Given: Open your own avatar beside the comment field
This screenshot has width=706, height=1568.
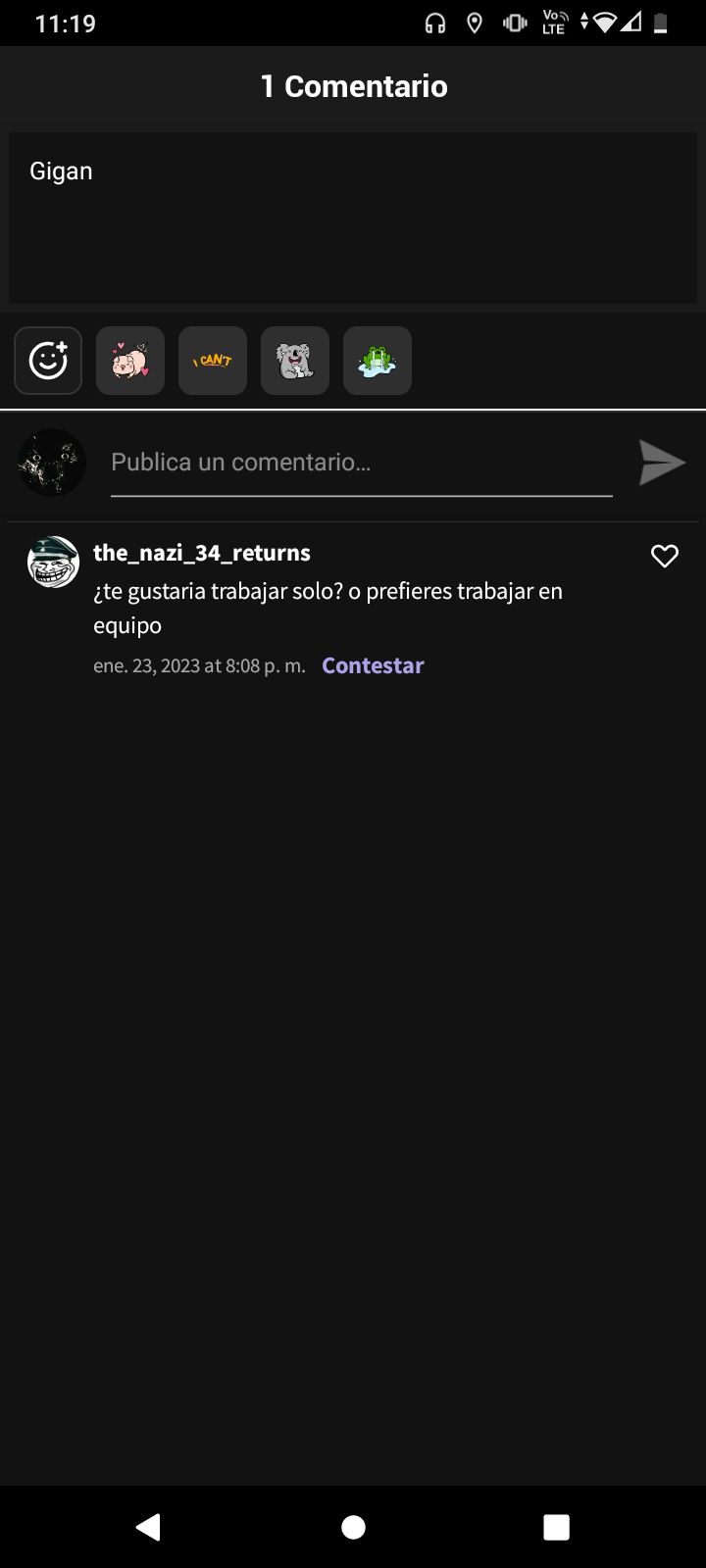Looking at the screenshot, I should (52, 463).
